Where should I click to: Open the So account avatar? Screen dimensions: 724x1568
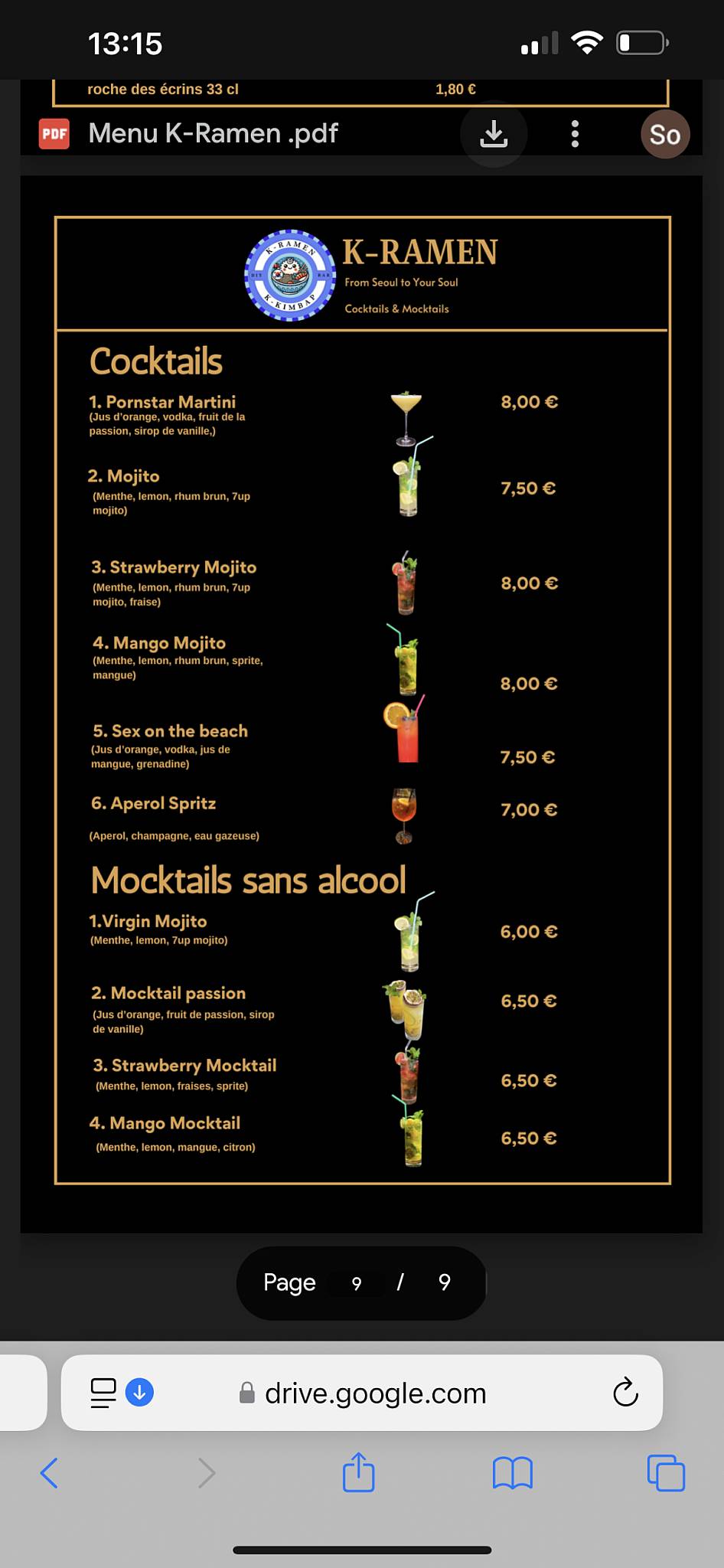pos(665,134)
